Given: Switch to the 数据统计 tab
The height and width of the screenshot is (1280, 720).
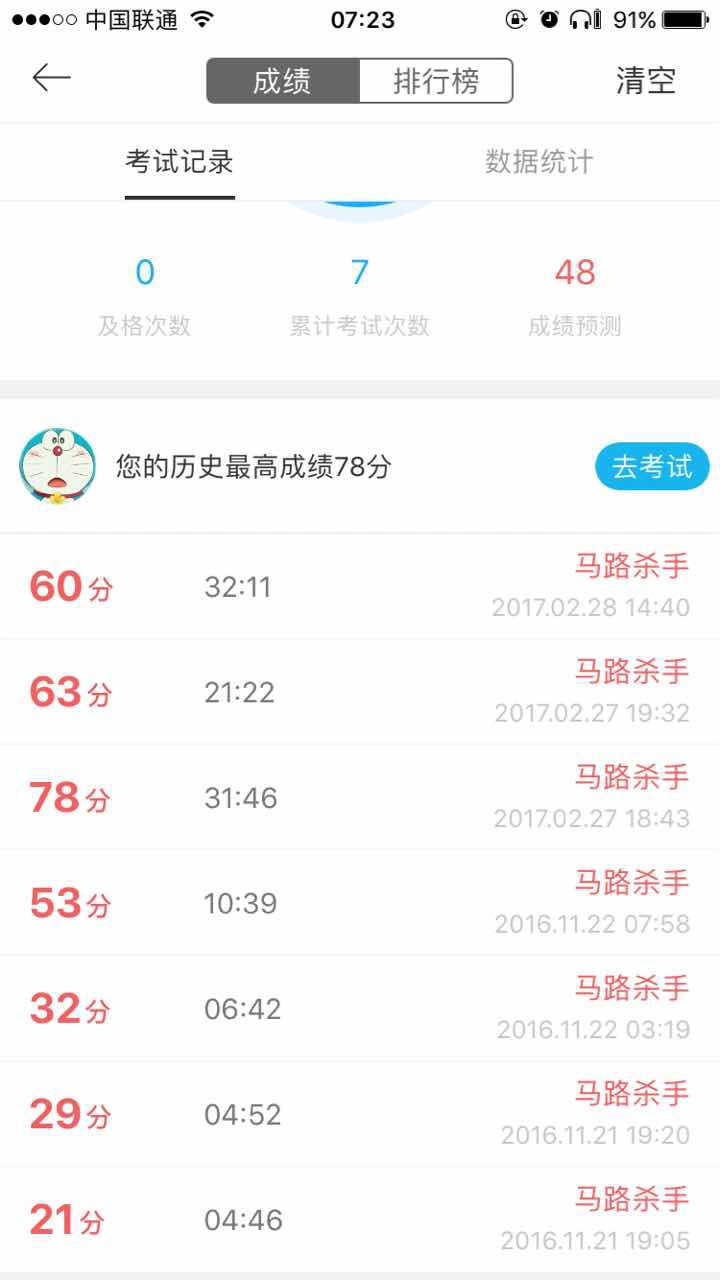Looking at the screenshot, I should coord(539,162).
